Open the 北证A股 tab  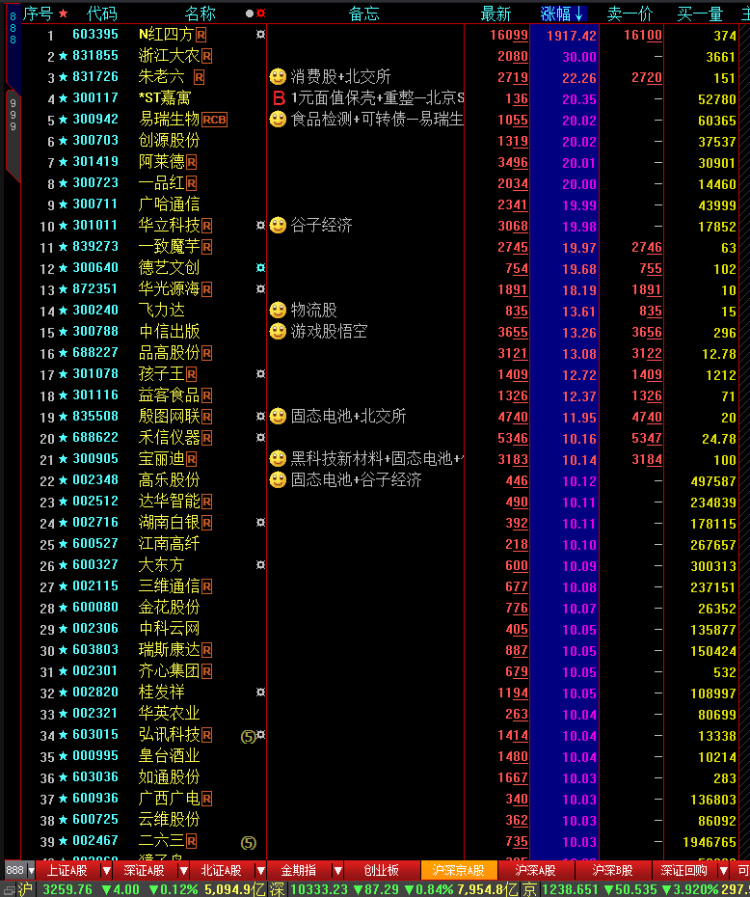tap(221, 870)
